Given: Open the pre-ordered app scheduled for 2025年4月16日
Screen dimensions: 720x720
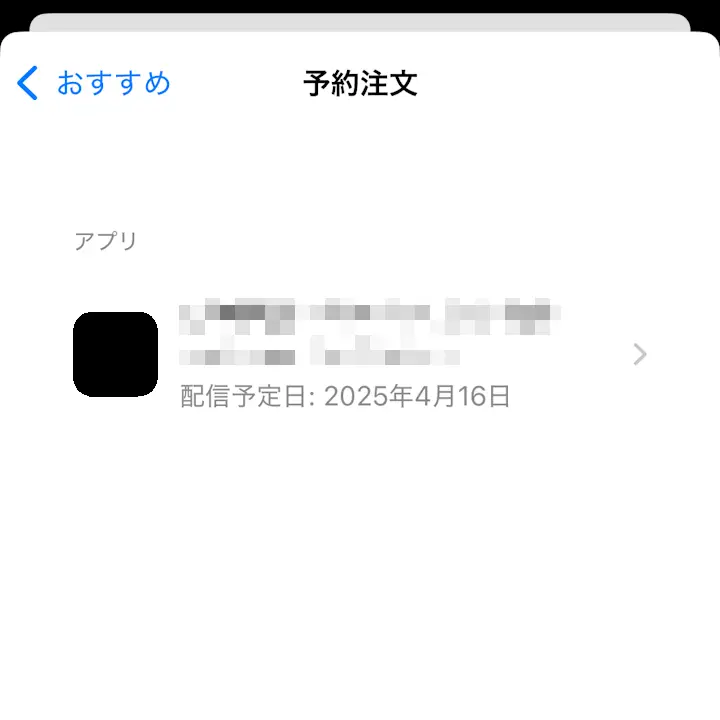Looking at the screenshot, I should [360, 354].
